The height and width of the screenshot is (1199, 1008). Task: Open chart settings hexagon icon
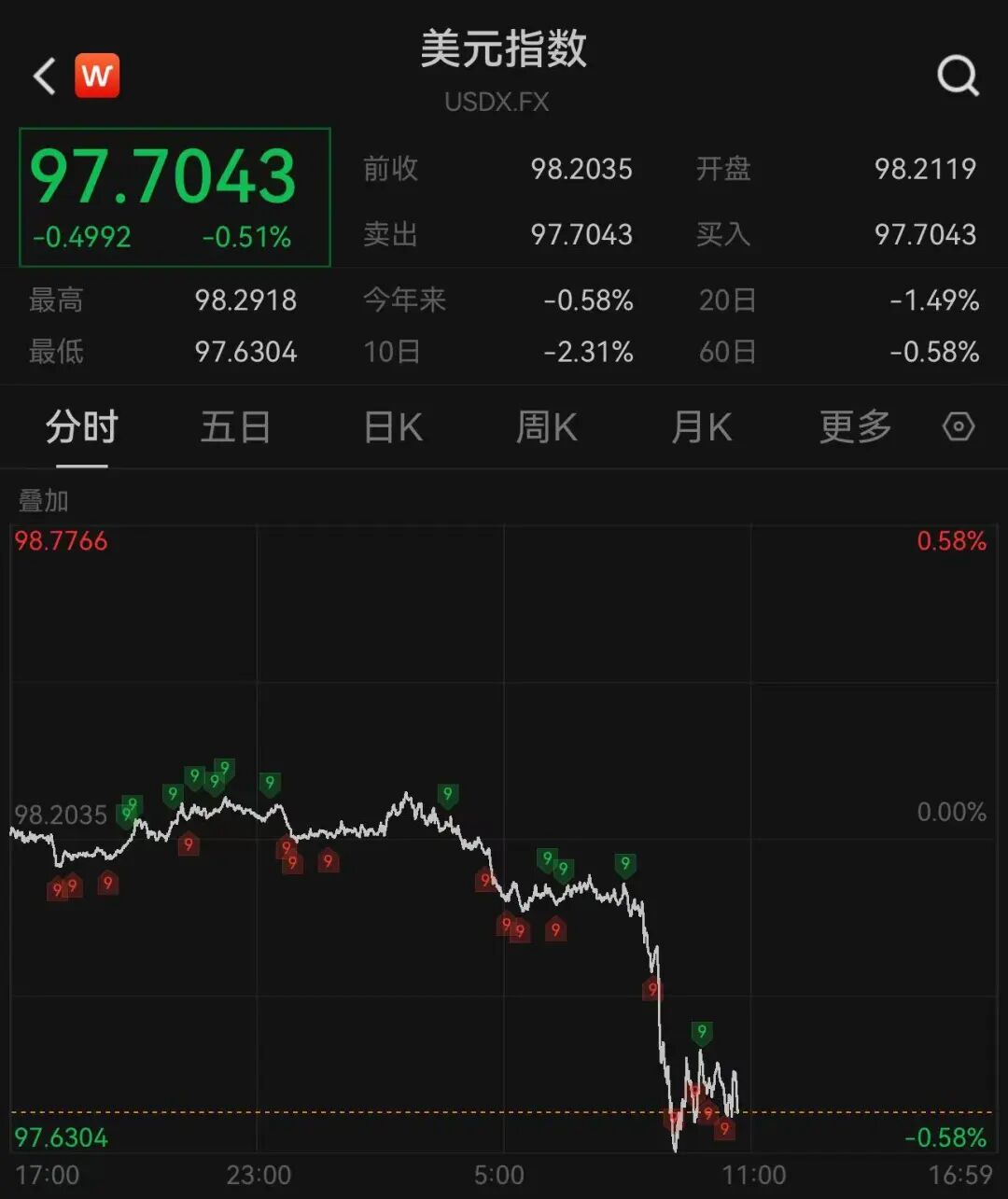[959, 427]
